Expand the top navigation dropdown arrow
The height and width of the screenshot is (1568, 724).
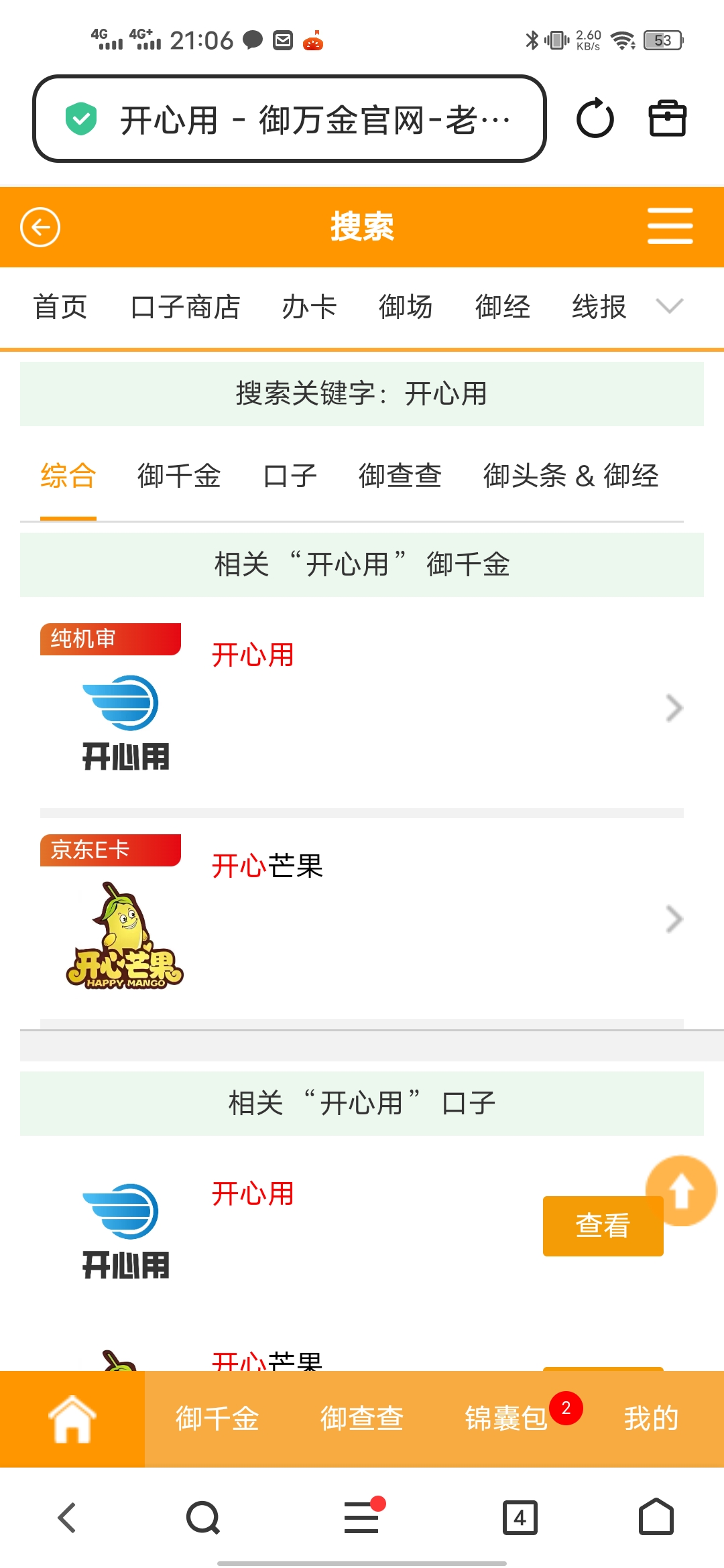(669, 306)
